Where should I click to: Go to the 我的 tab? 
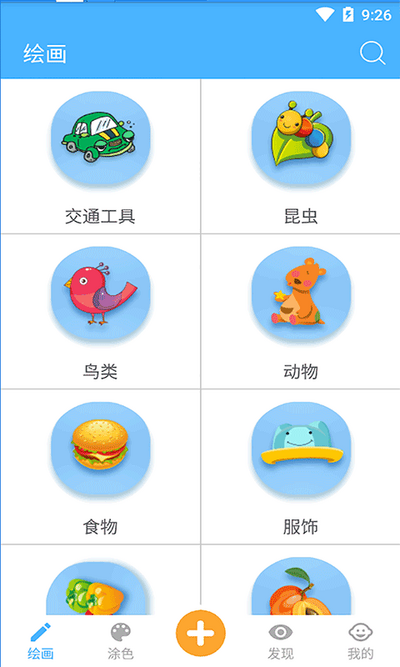tap(360, 641)
